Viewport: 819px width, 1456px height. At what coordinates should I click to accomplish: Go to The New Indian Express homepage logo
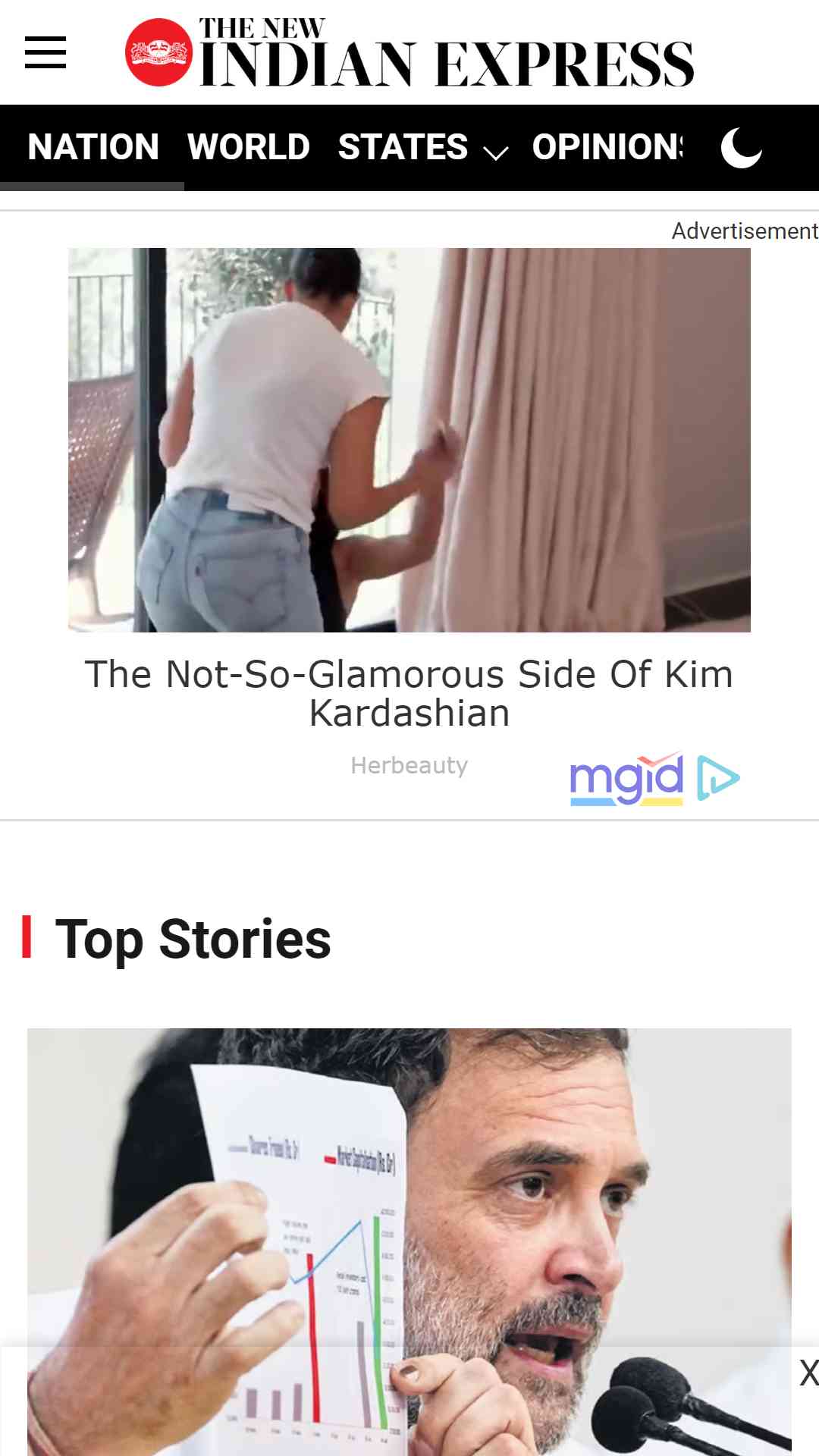point(409,52)
